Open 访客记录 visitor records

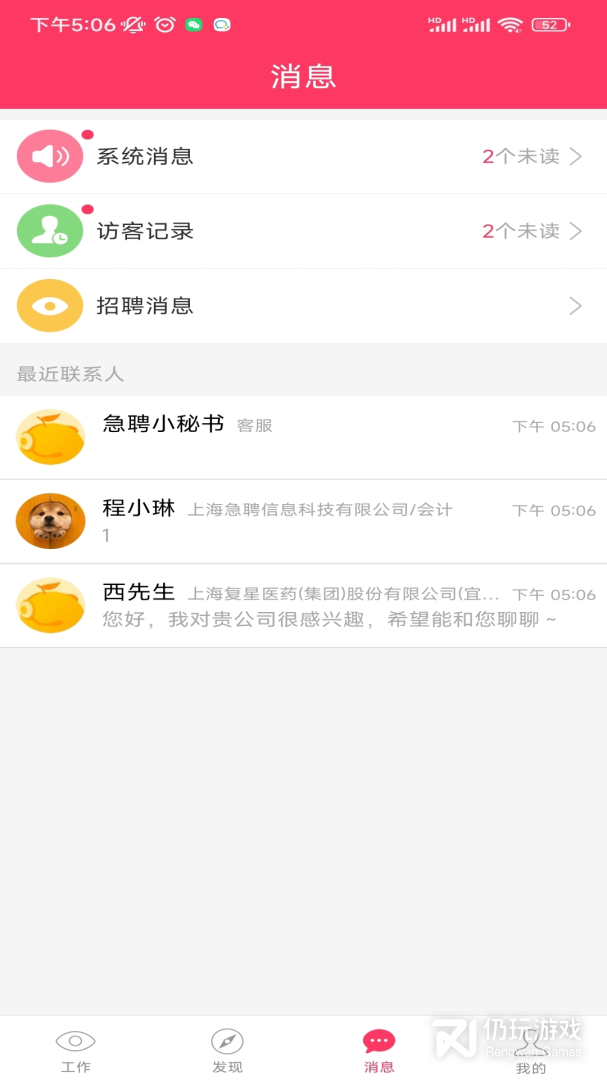(303, 231)
